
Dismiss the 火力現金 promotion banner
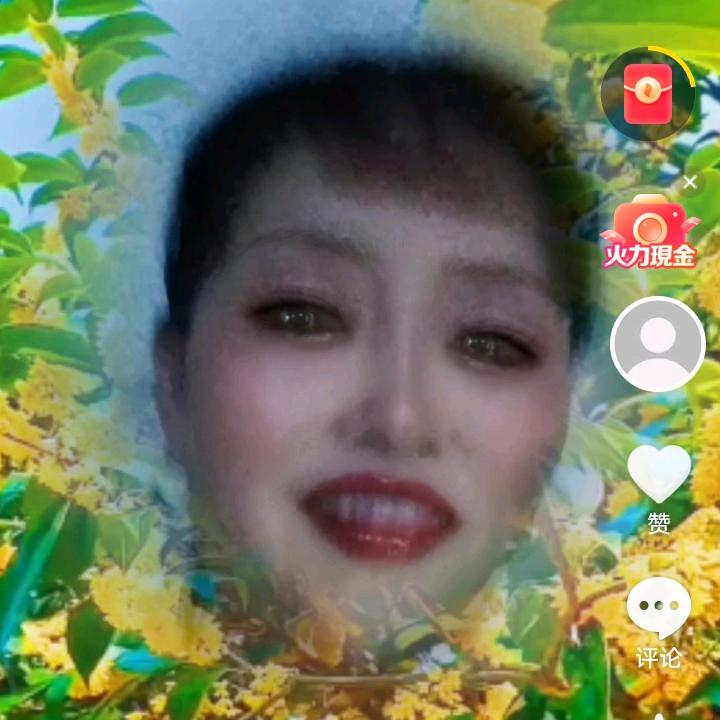(690, 182)
